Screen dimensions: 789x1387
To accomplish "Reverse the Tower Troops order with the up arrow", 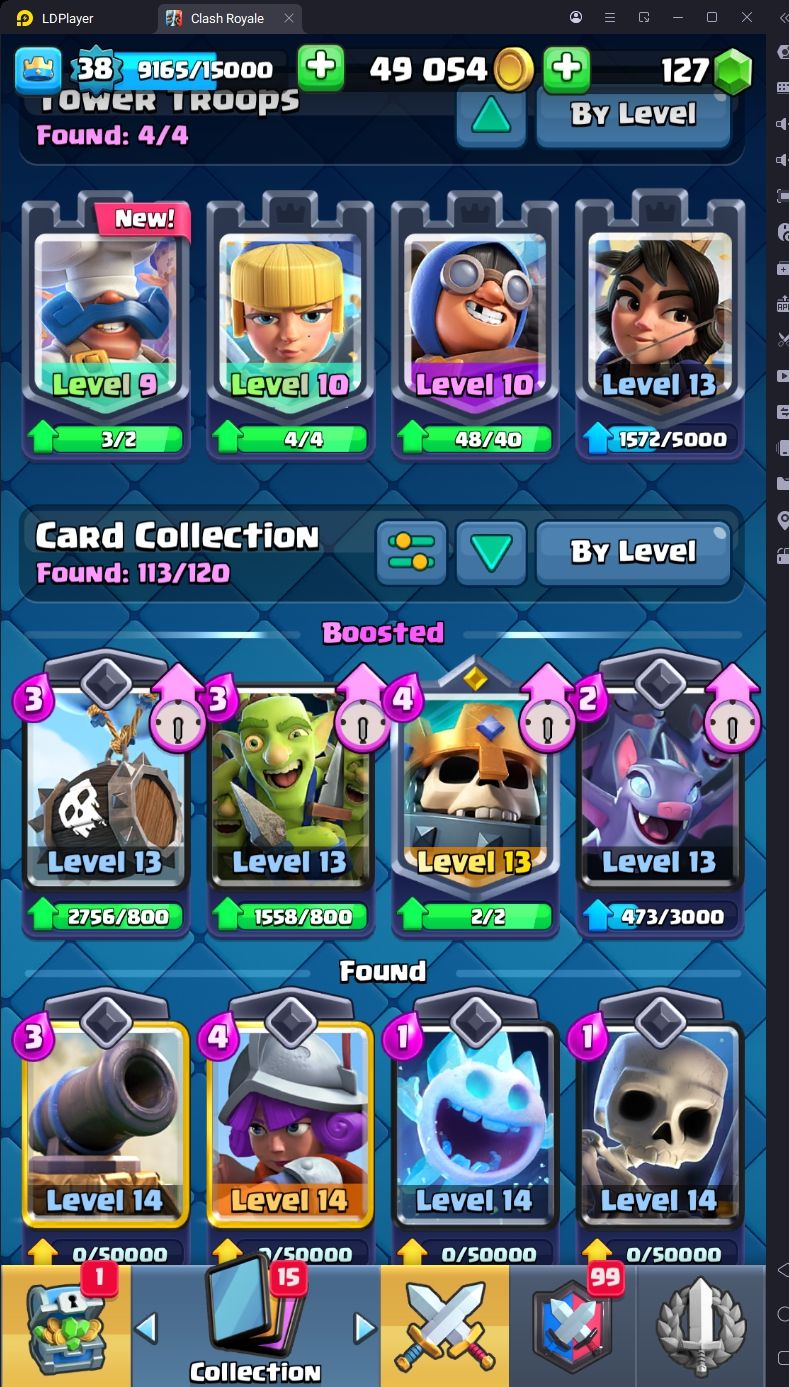I will pyautogui.click(x=491, y=116).
